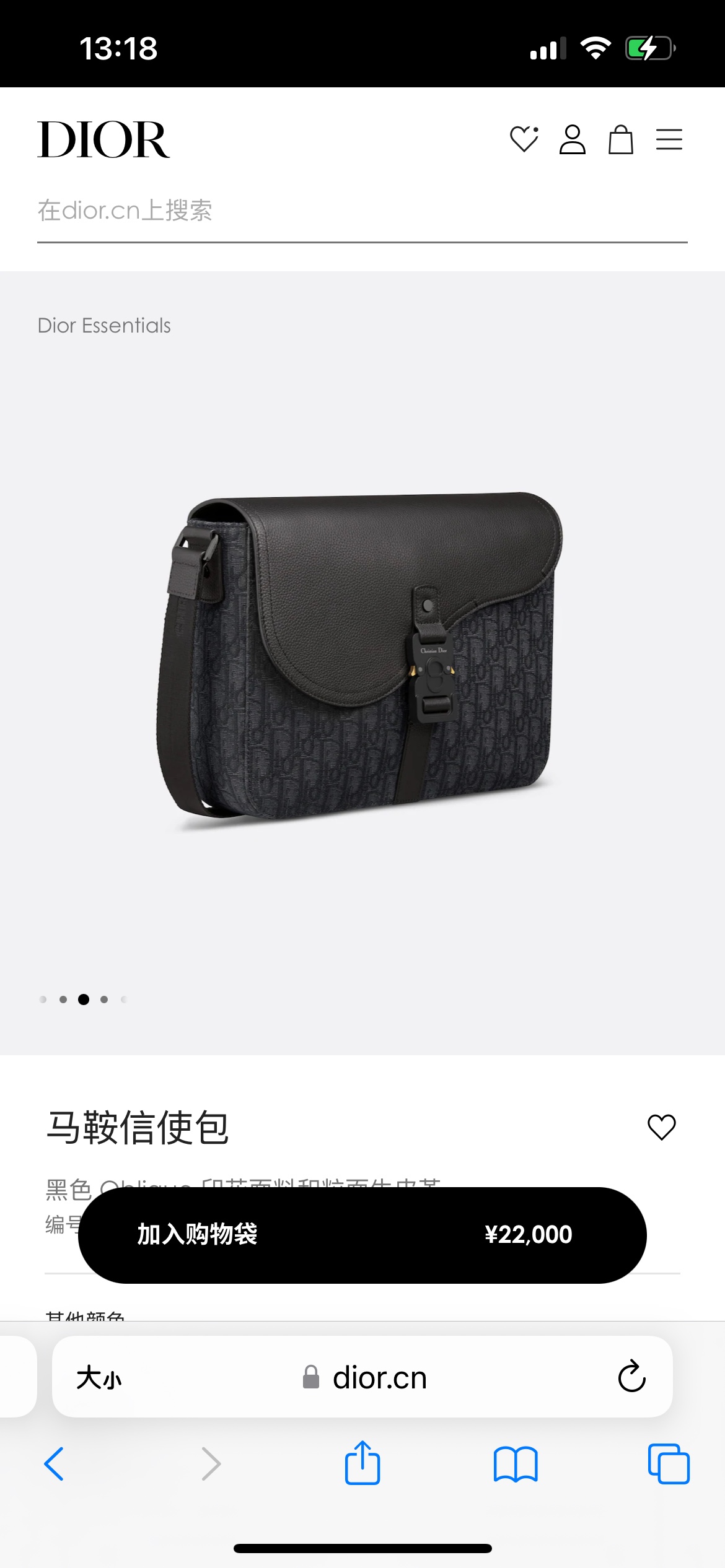Viewport: 725px width, 1568px height.
Task: Reload the dior.cn page
Action: [631, 1377]
